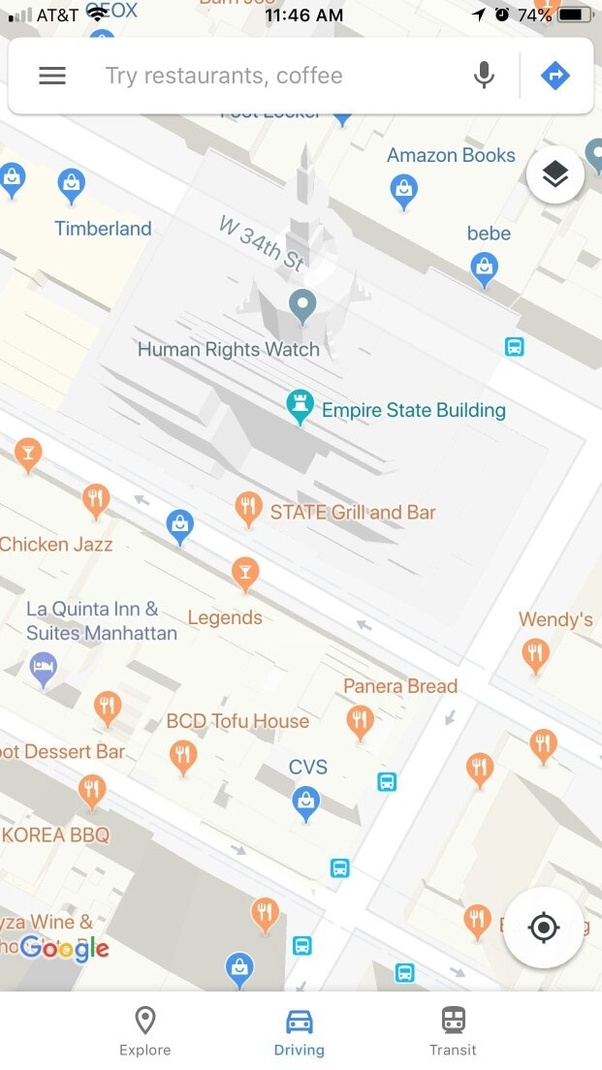Switch to the Transit tab
The image size is (602, 1070).
(453, 1031)
